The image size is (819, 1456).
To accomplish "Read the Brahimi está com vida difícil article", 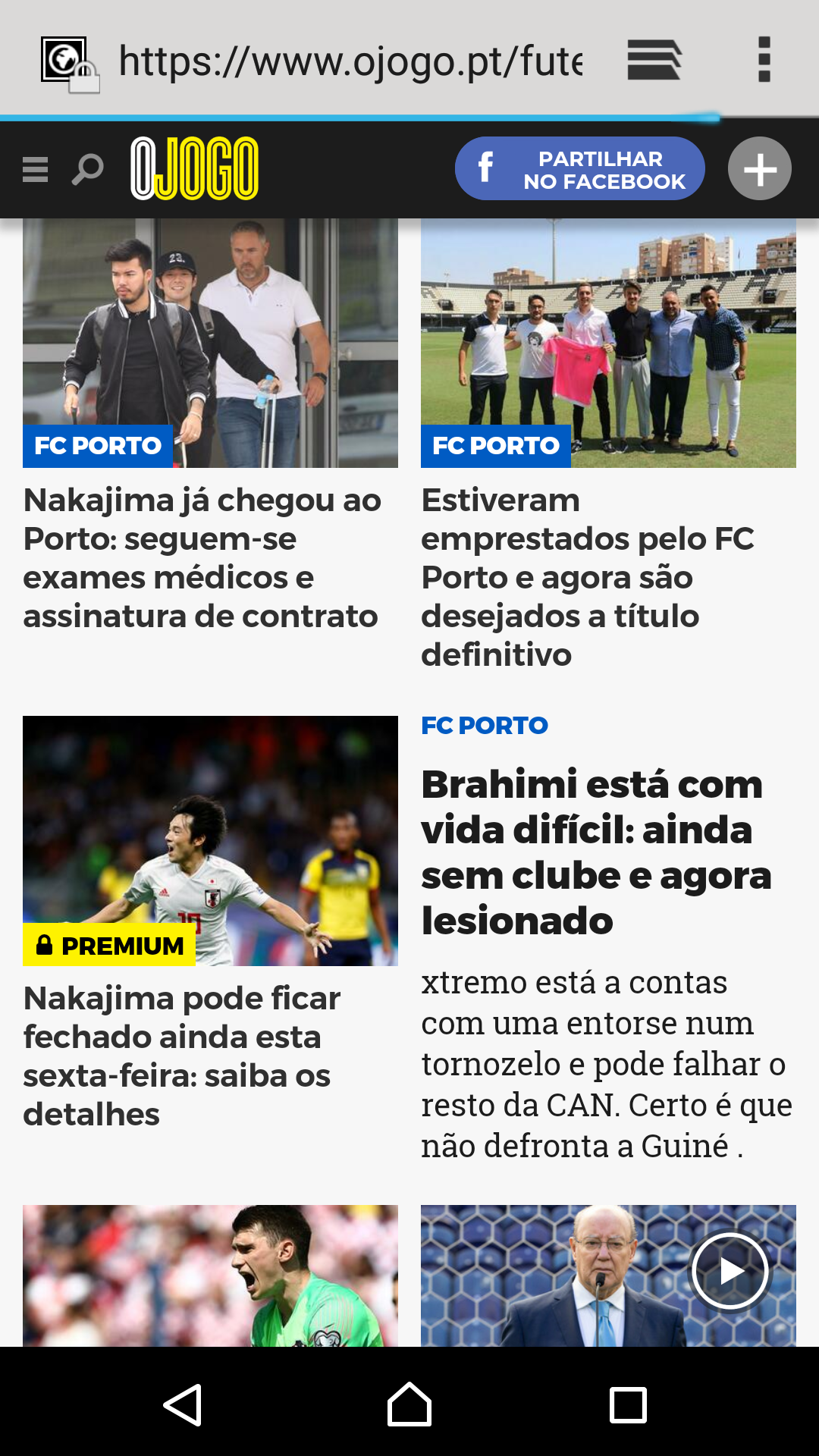I will [x=595, y=852].
